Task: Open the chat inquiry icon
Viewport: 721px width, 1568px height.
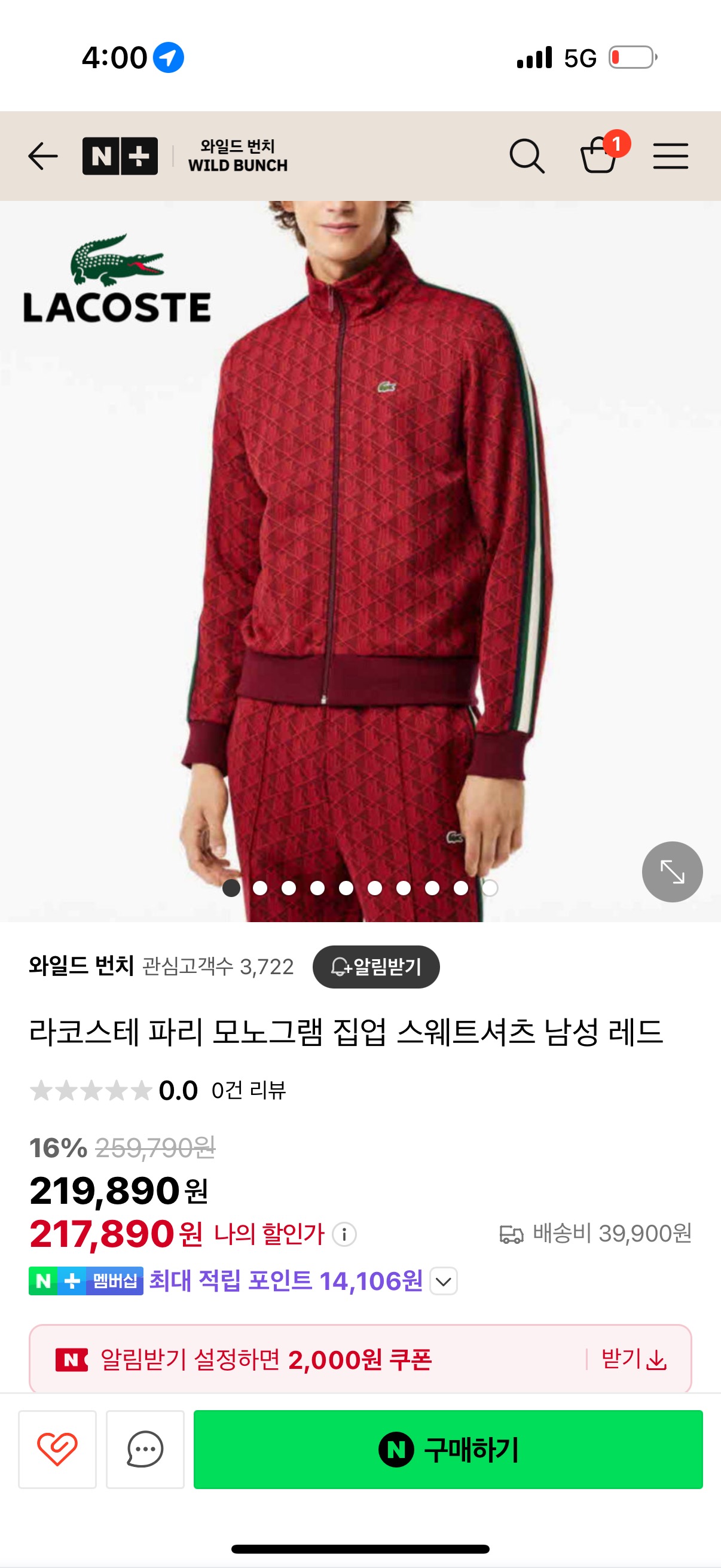Action: (145, 1448)
